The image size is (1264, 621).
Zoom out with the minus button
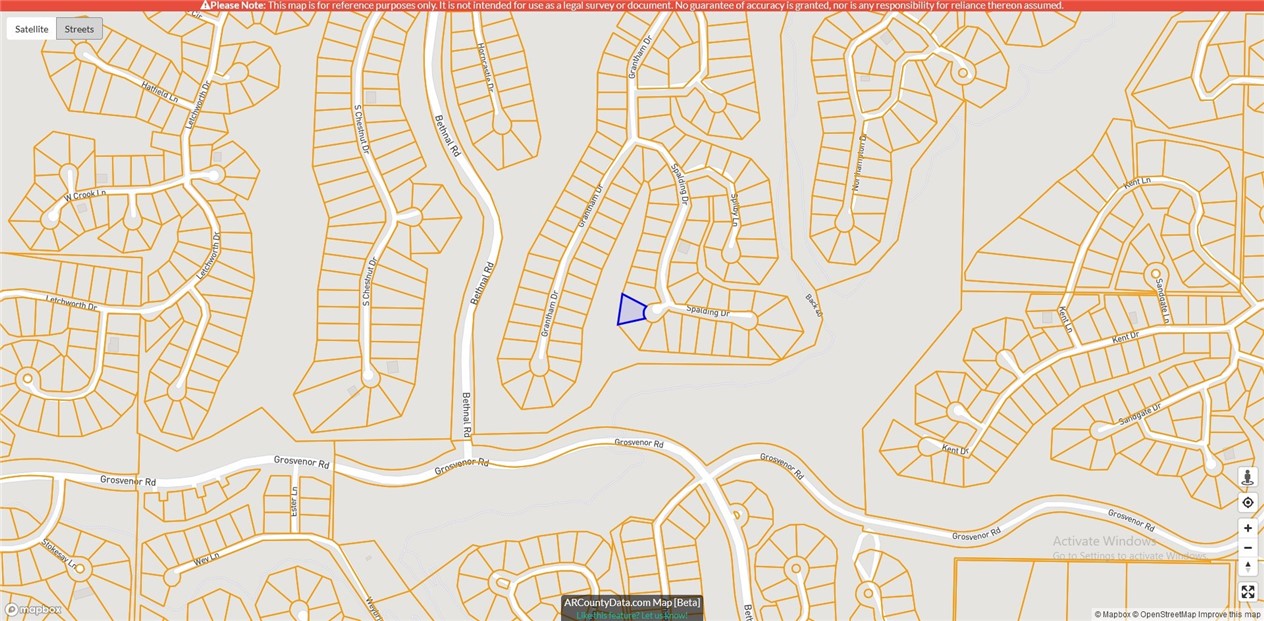point(1247,548)
